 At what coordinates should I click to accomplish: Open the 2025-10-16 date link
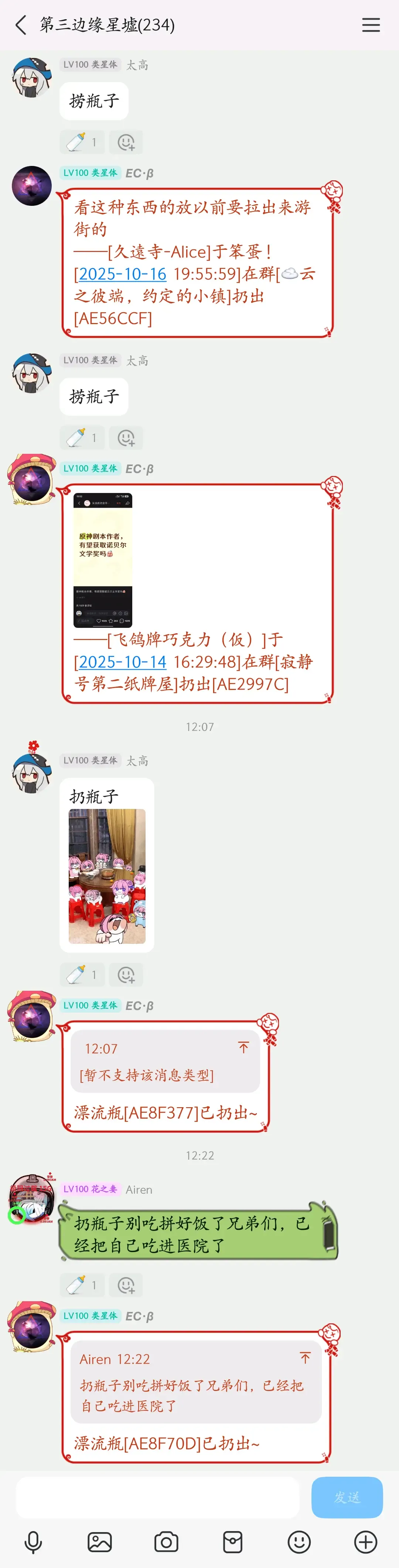[x=123, y=274]
